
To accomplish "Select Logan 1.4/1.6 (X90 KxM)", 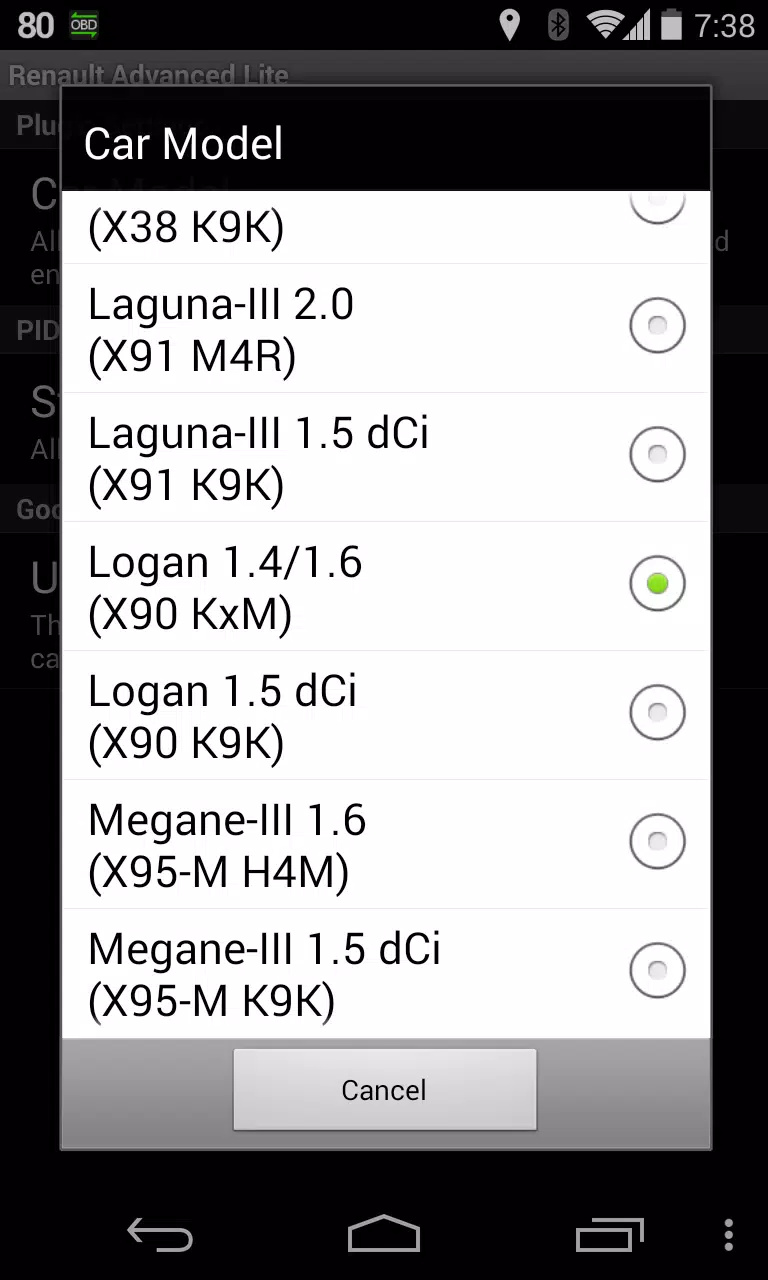I will [x=385, y=586].
